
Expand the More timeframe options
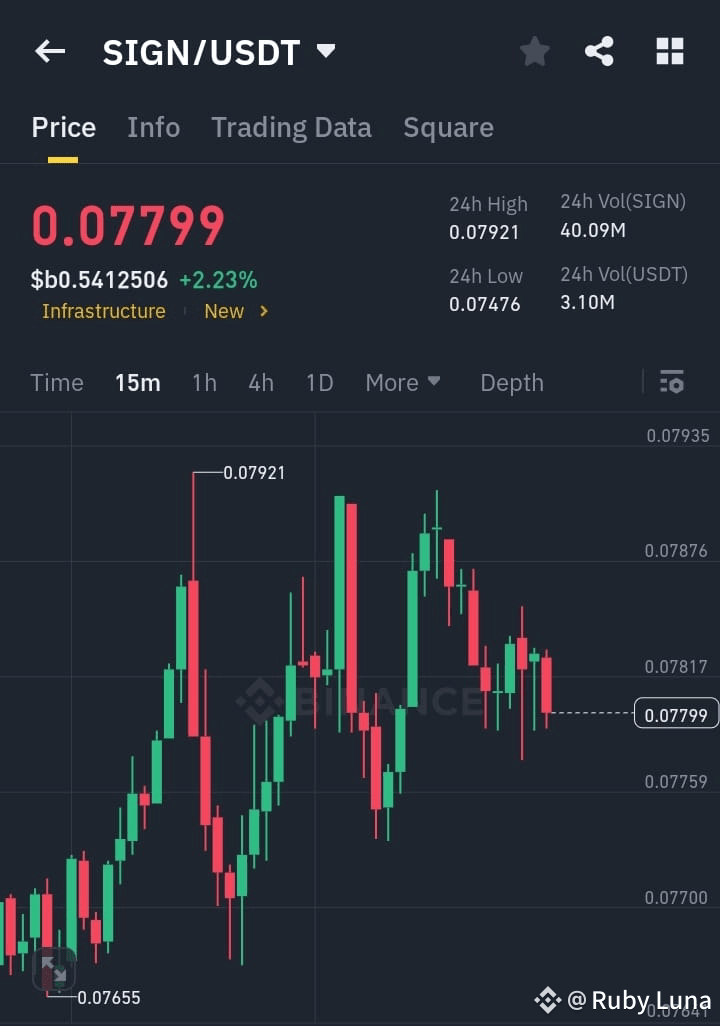[x=402, y=382]
